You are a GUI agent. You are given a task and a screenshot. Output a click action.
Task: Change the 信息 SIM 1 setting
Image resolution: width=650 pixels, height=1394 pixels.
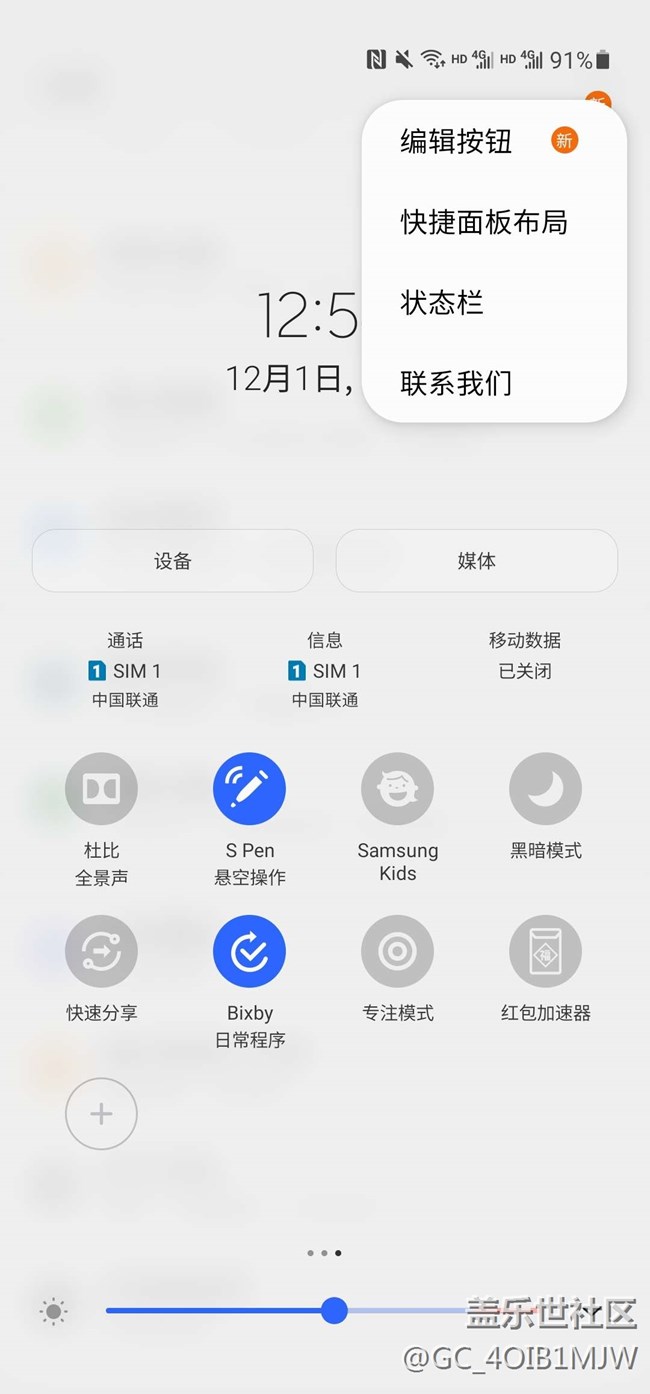(325, 670)
